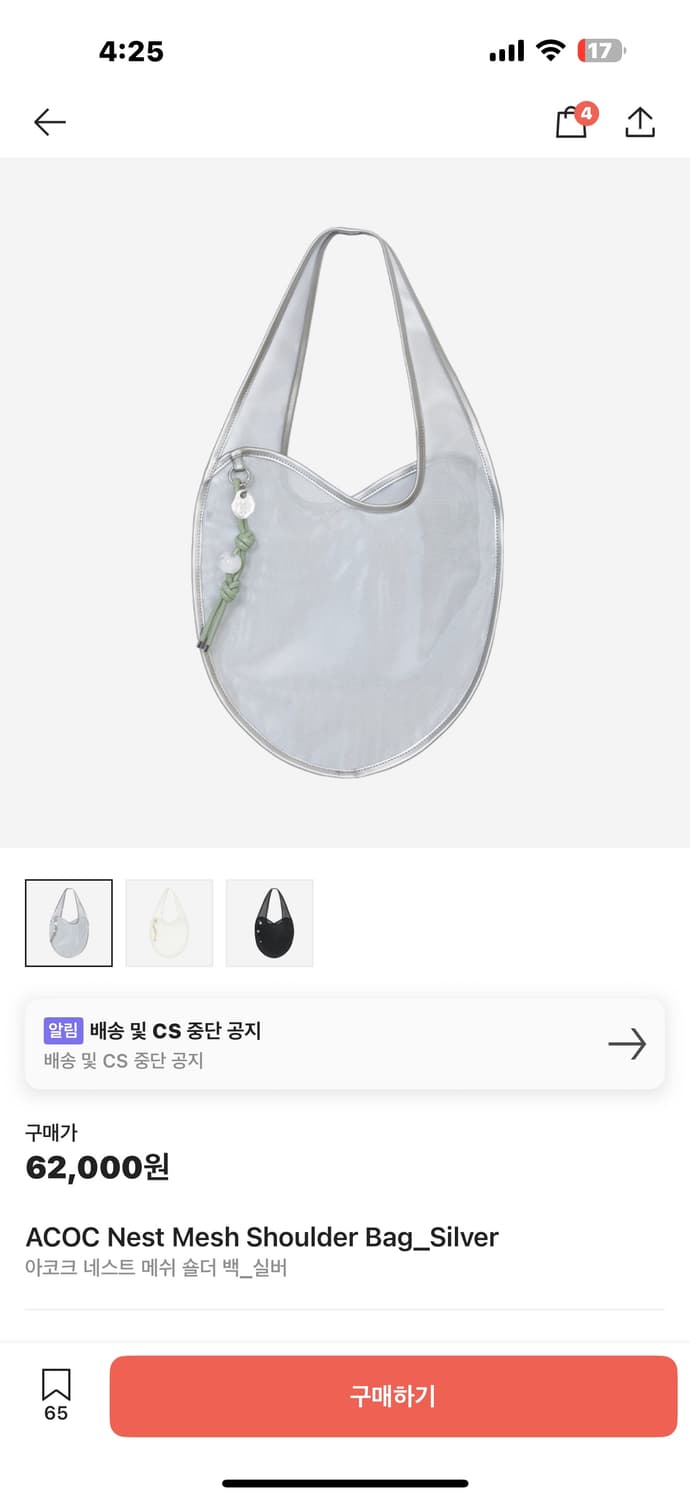Select the silver bag thumbnail

[69, 923]
